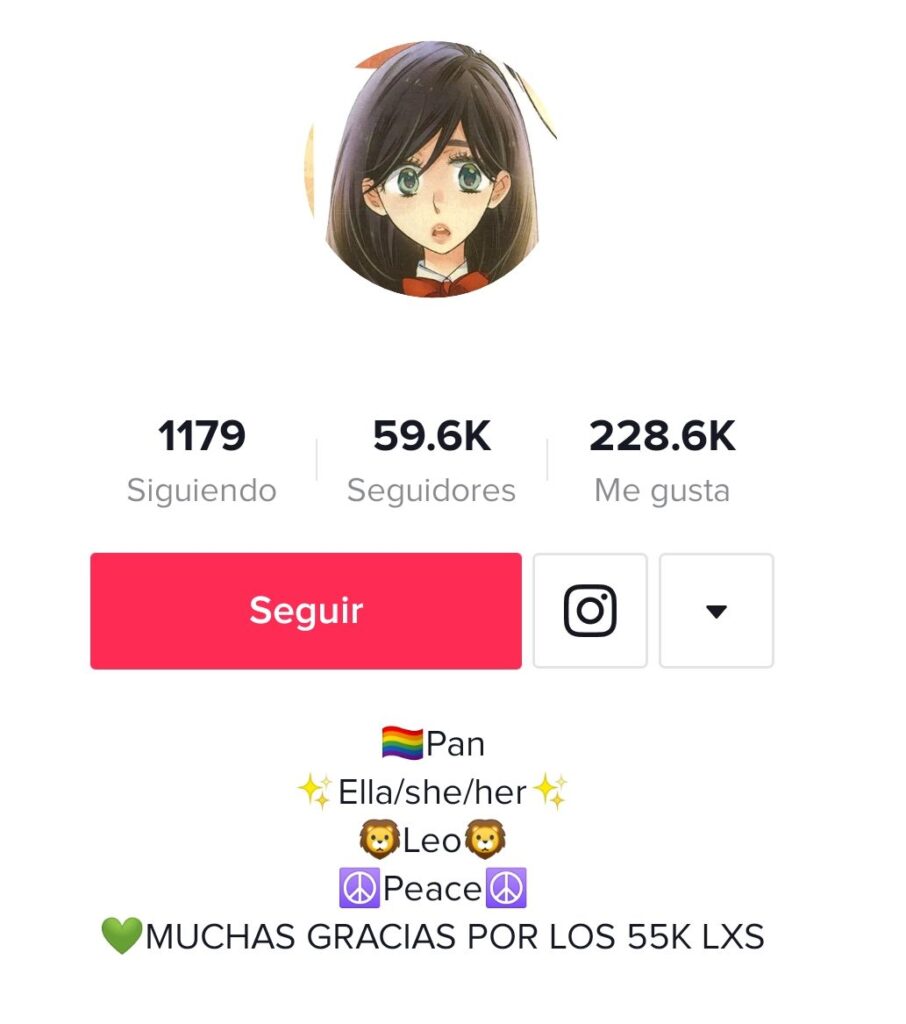The width and height of the screenshot is (906, 1024).
Task: Click the first lion emoji next to Leo
Action: [x=378, y=840]
